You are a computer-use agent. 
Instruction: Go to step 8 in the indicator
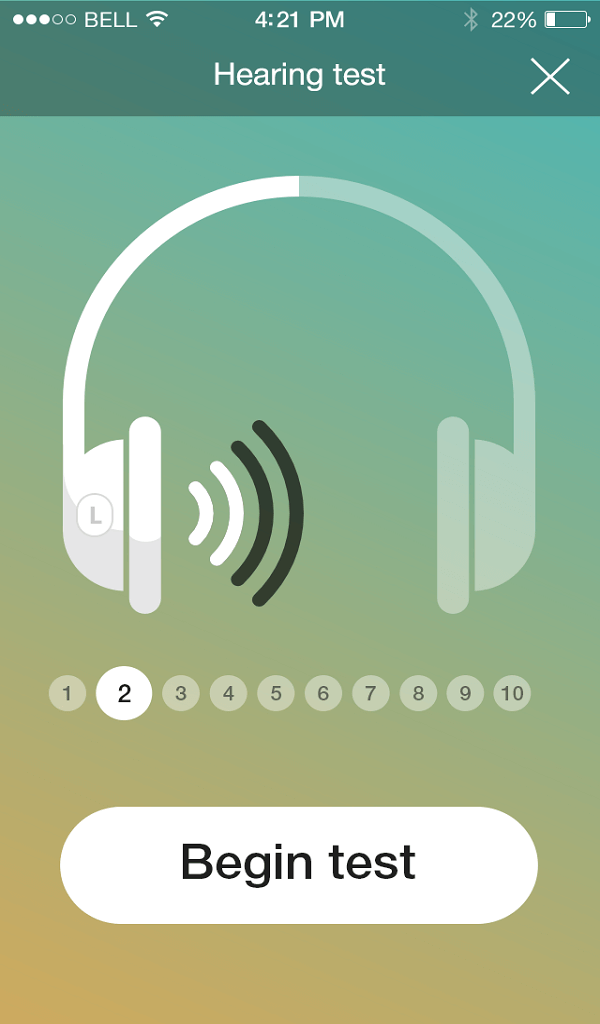(x=418, y=693)
